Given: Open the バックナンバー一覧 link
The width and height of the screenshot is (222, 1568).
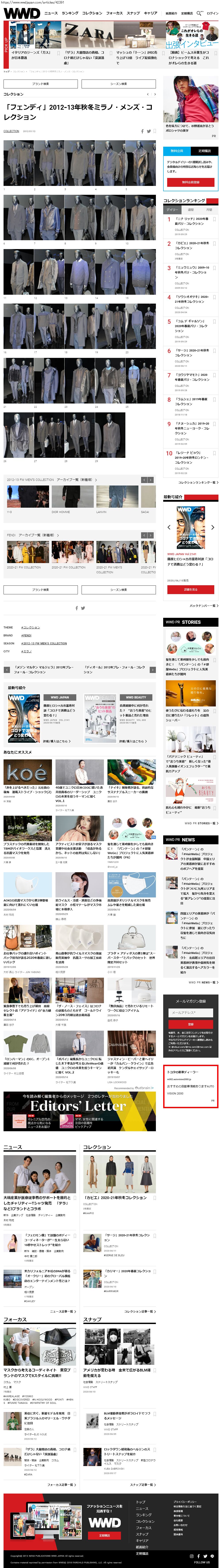Looking at the screenshot, I should point(203,606).
